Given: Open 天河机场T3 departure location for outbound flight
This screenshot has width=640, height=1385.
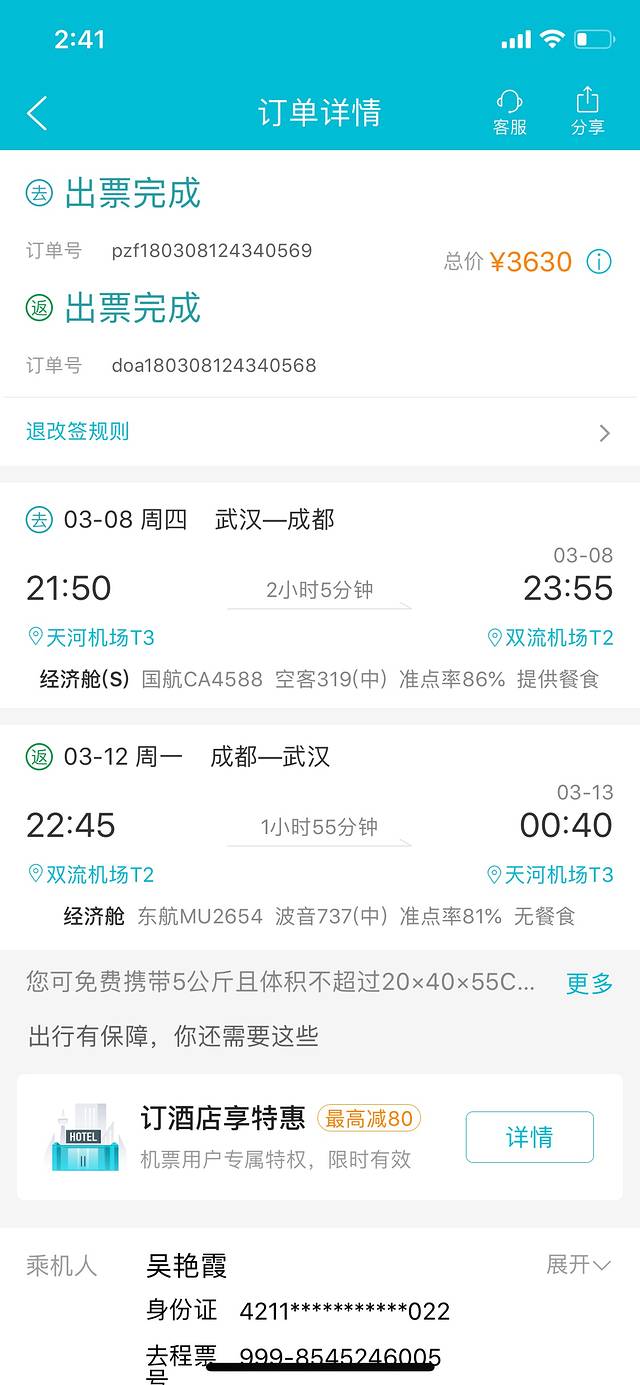Looking at the screenshot, I should point(91,638).
